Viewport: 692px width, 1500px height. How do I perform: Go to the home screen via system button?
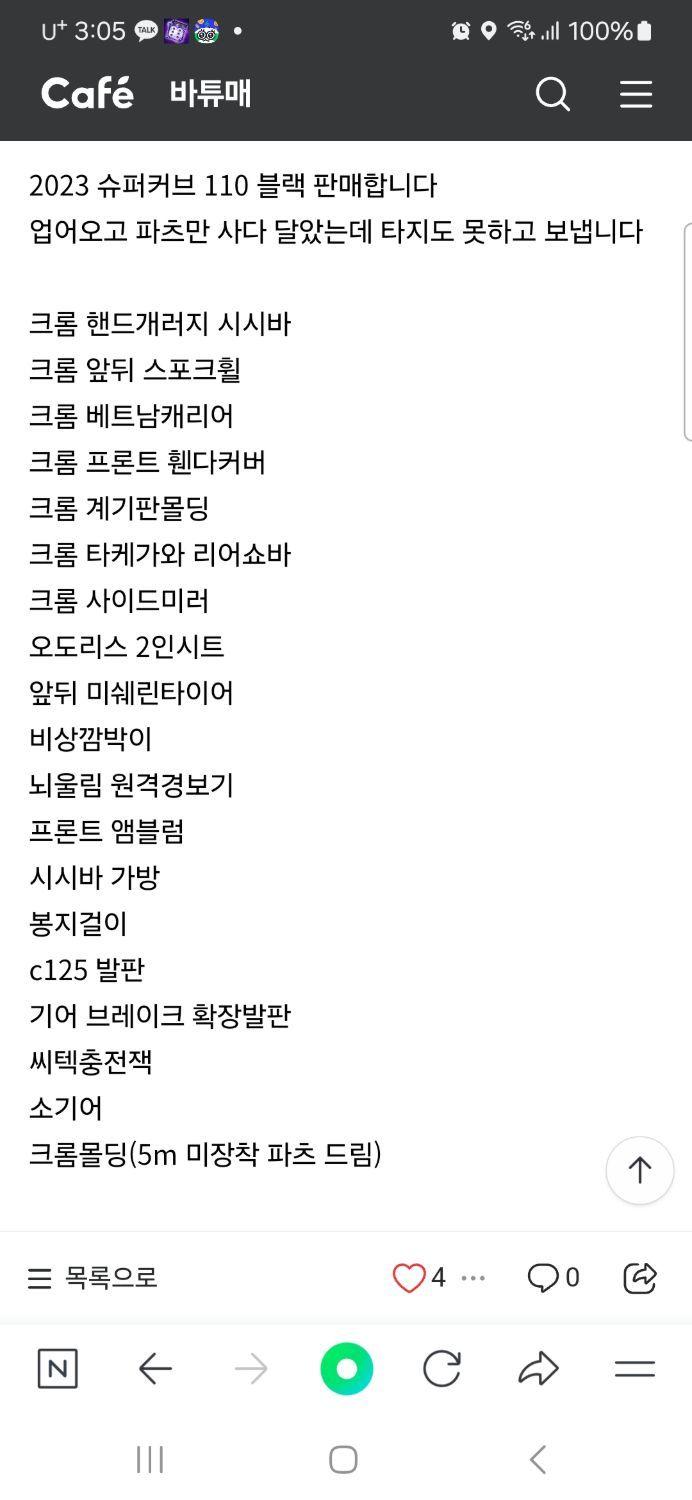coord(343,1460)
